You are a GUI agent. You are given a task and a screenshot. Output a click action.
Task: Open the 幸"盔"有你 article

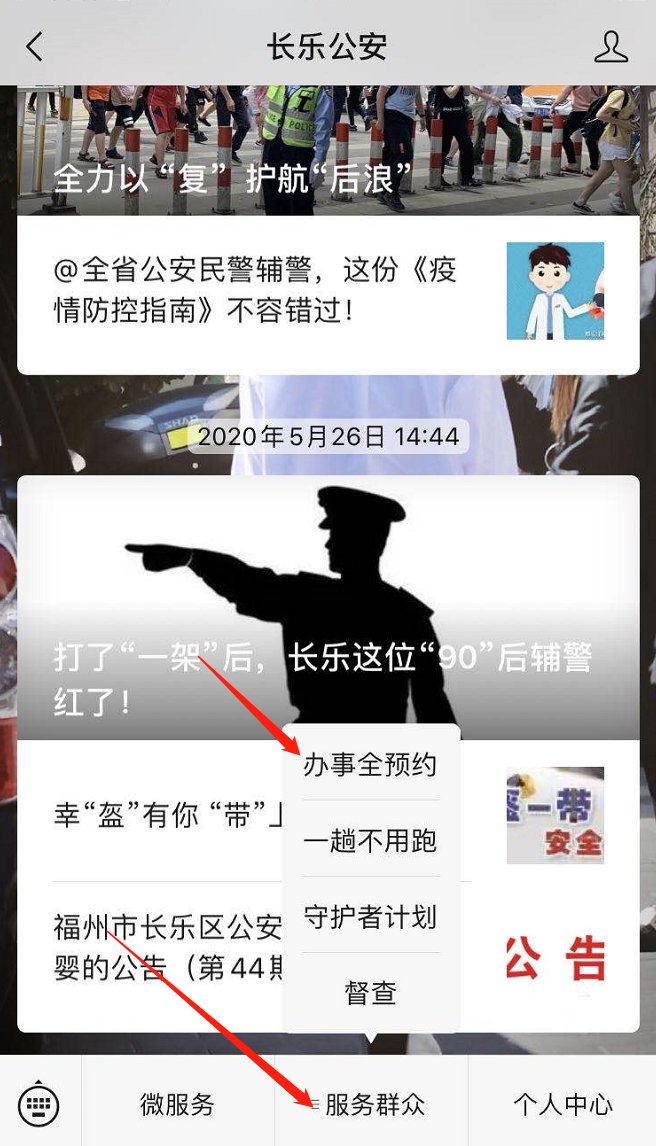tap(160, 814)
